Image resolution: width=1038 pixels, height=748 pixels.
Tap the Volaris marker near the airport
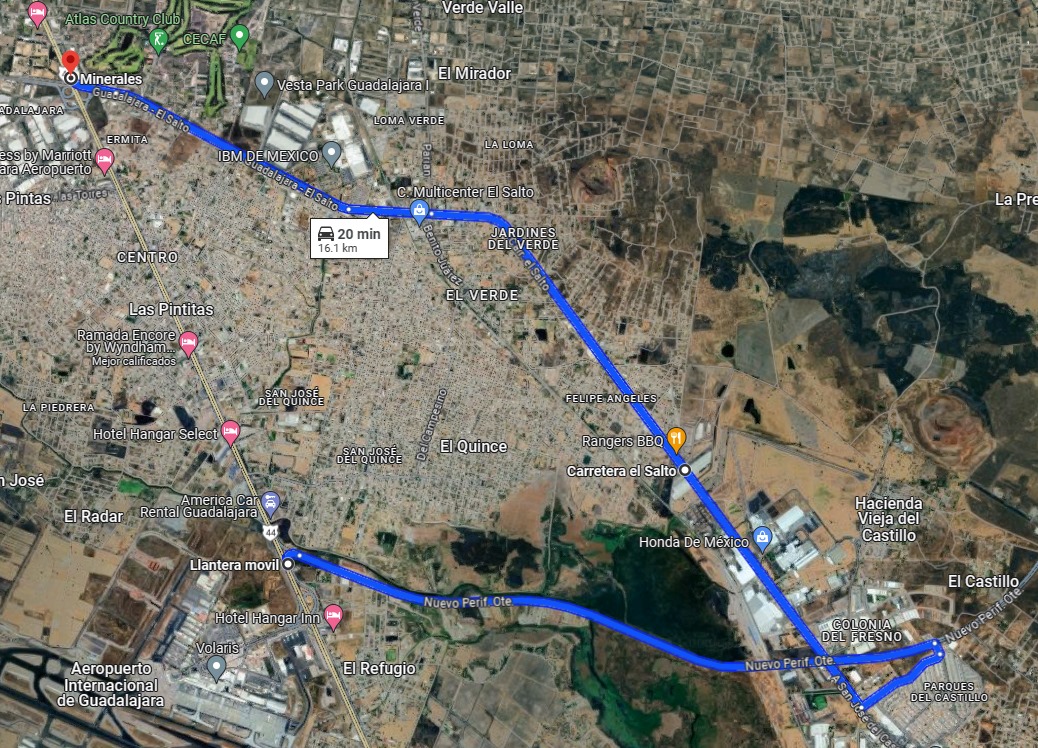217,669
